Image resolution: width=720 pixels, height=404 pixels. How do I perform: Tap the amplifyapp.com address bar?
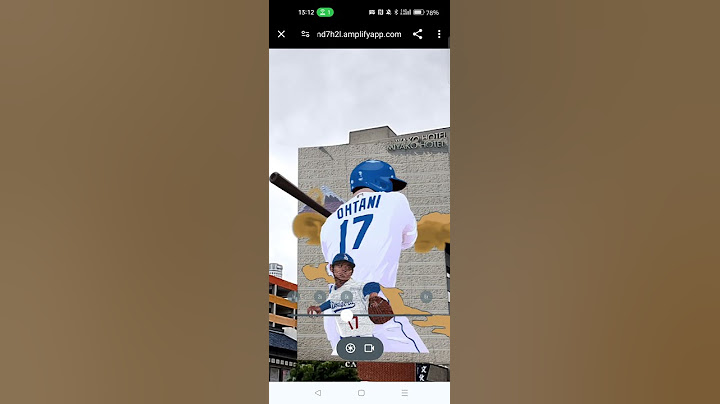pyautogui.click(x=358, y=34)
